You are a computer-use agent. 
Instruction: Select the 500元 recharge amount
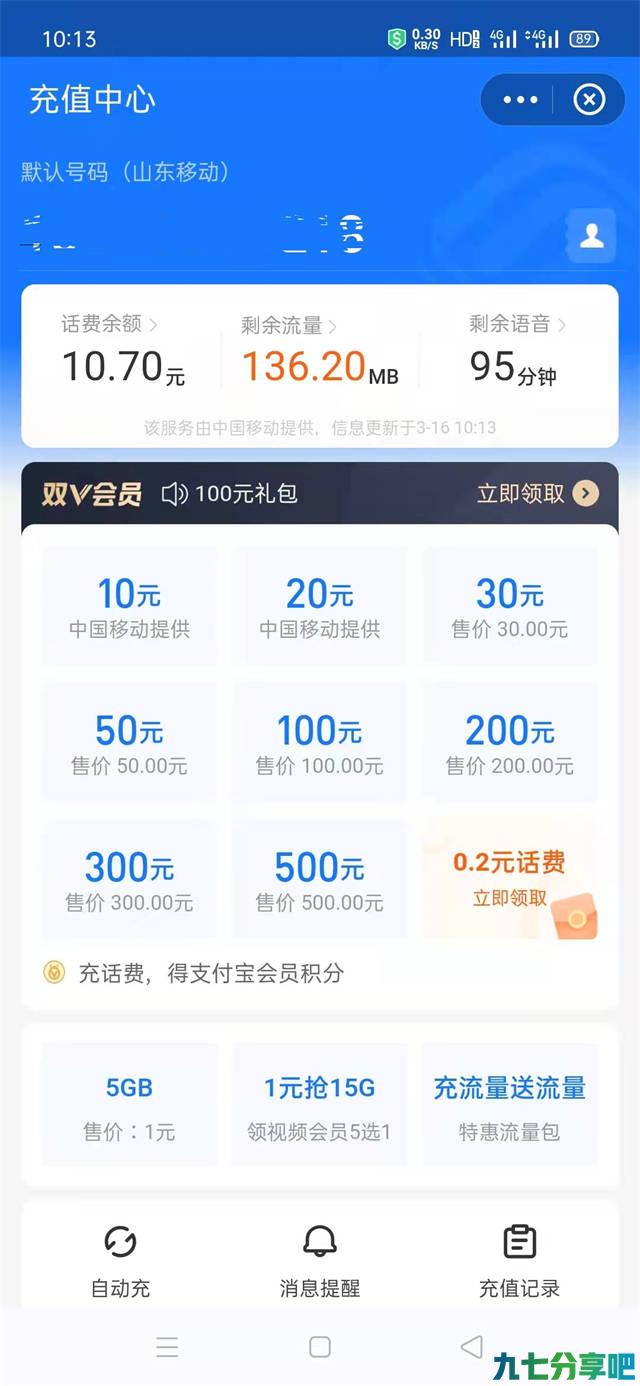[x=320, y=880]
